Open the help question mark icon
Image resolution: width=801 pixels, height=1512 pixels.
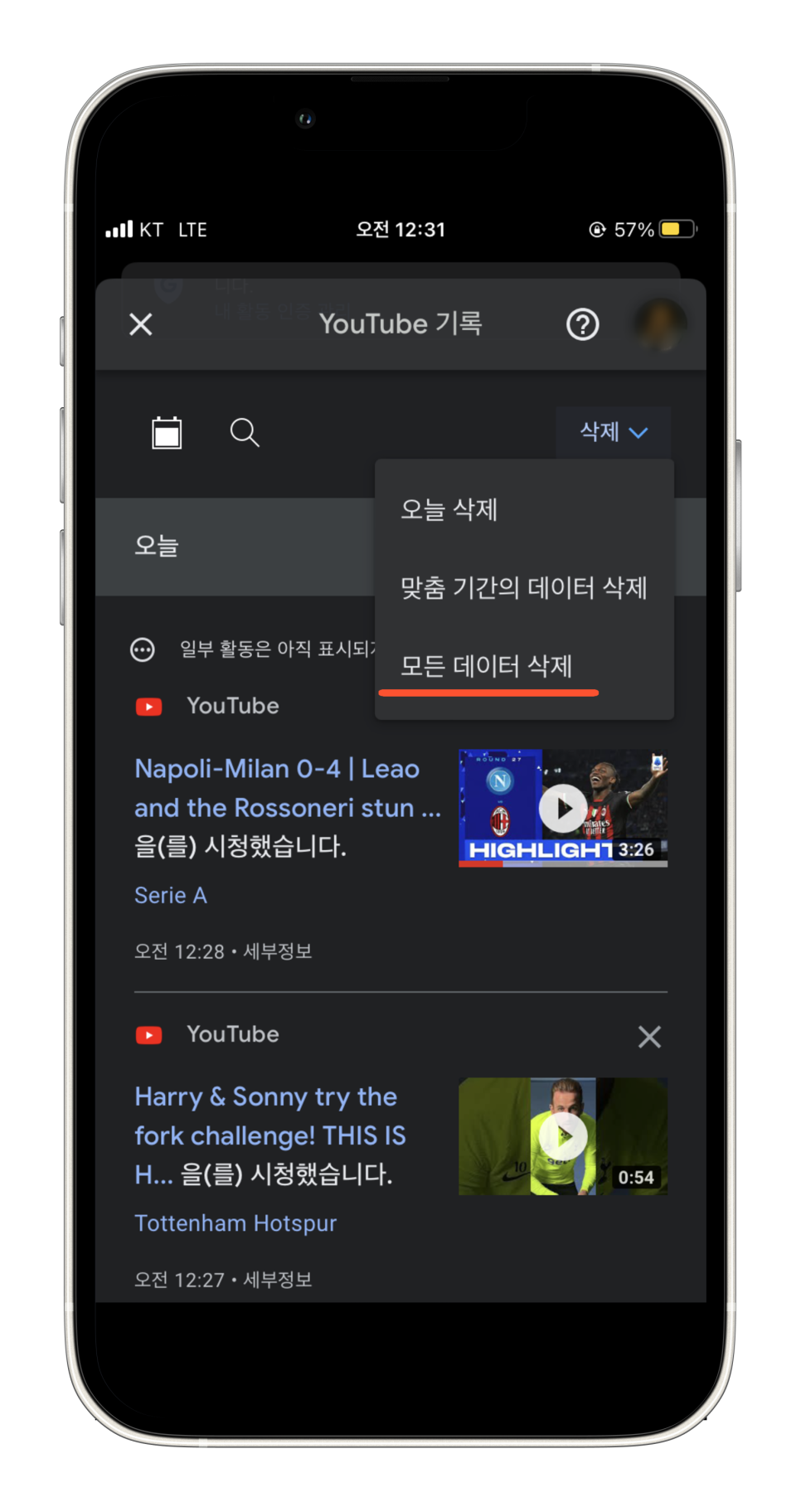tap(582, 324)
